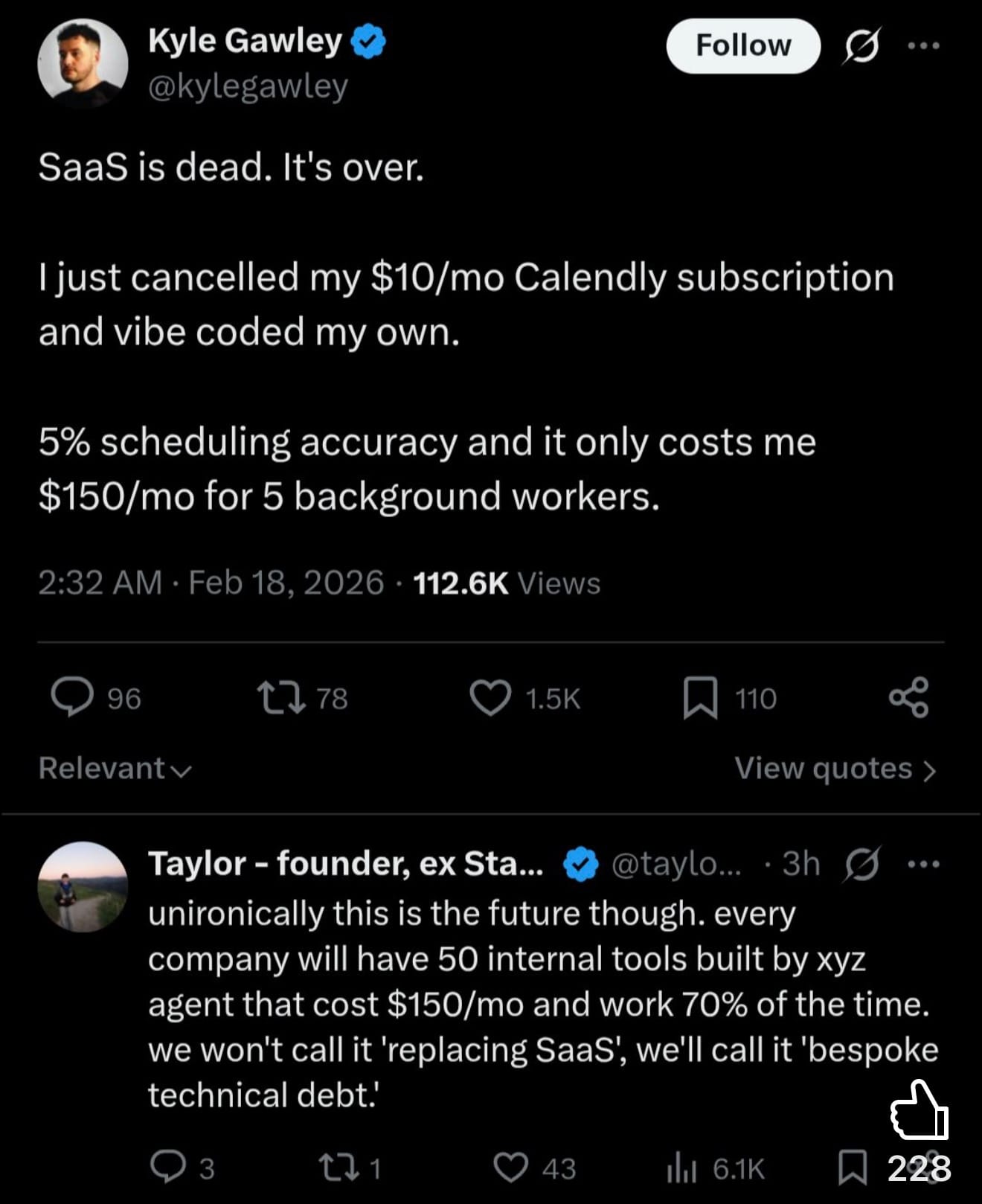Open Grok icon on Taylor's reply
Viewport: 982px width, 1204px height.
coord(862,865)
